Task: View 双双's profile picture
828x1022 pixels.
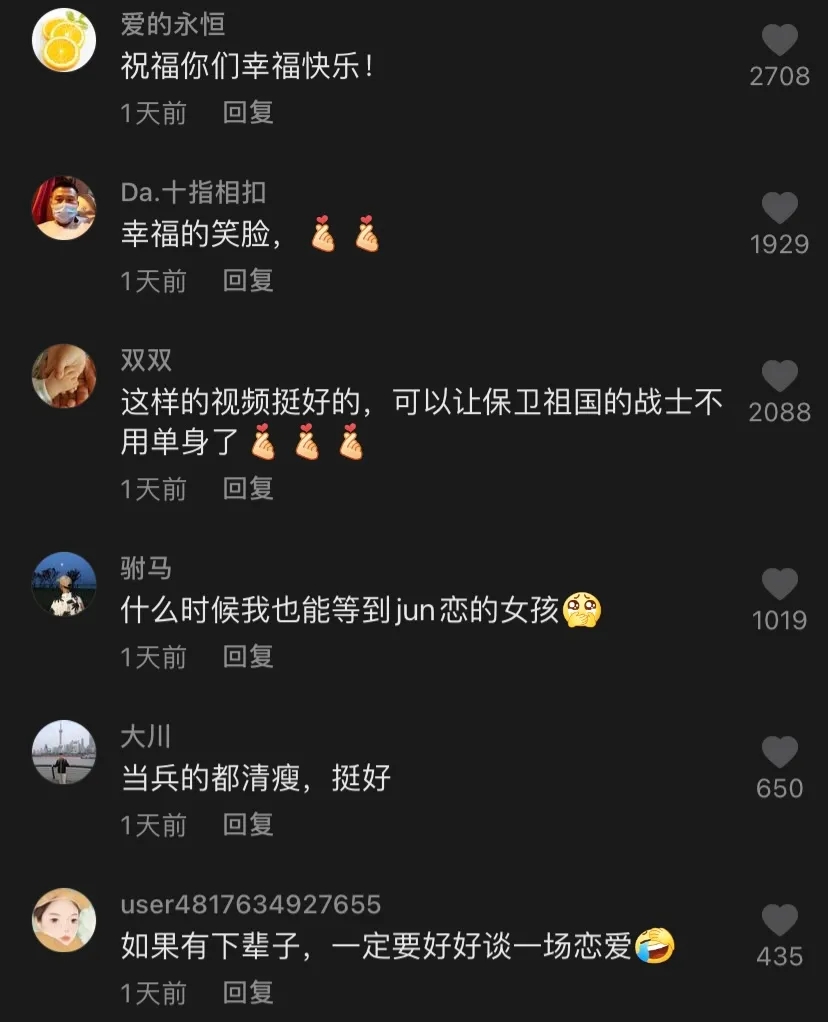Action: click(x=64, y=376)
